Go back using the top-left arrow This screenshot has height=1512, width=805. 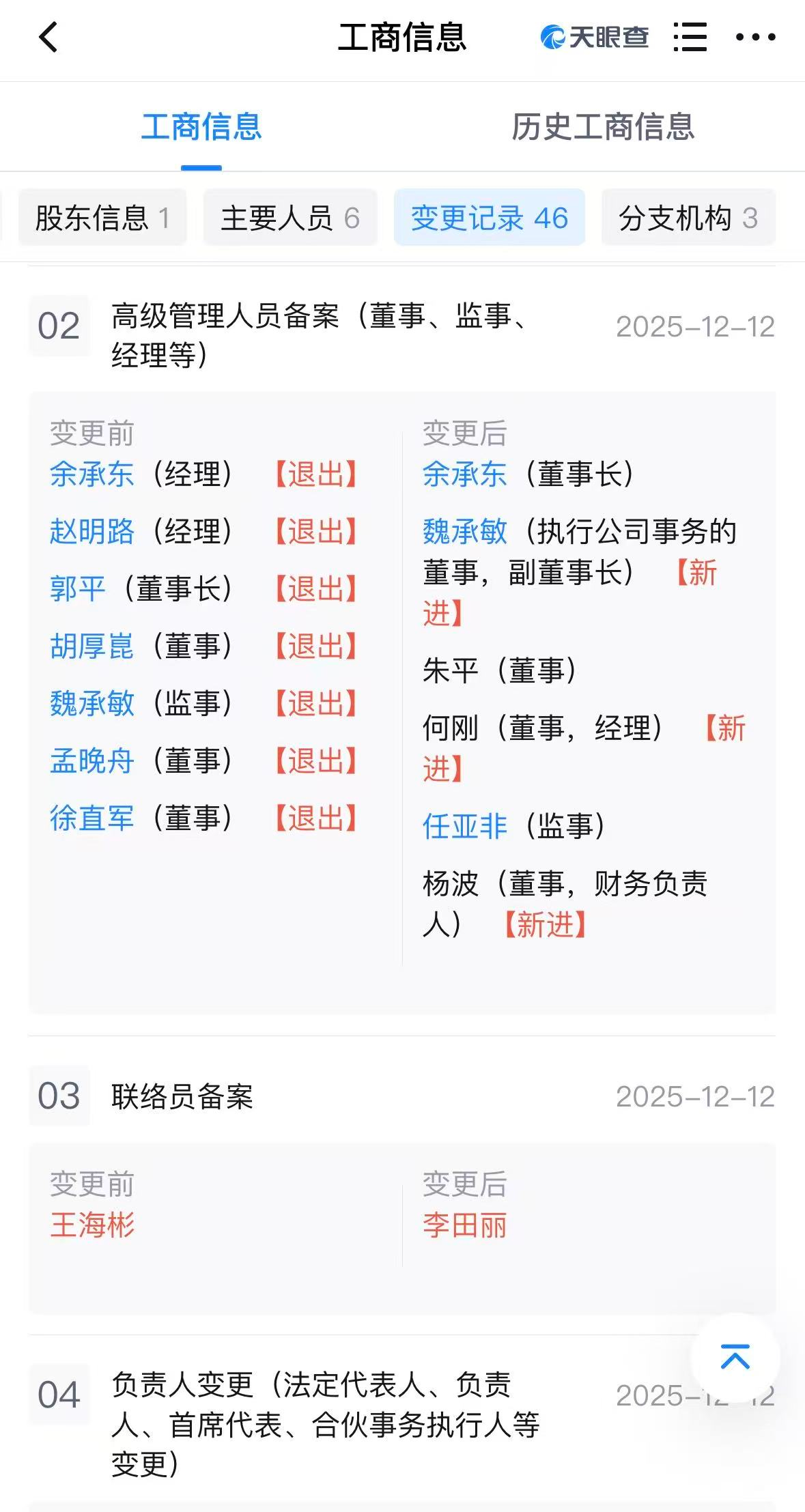click(x=48, y=37)
